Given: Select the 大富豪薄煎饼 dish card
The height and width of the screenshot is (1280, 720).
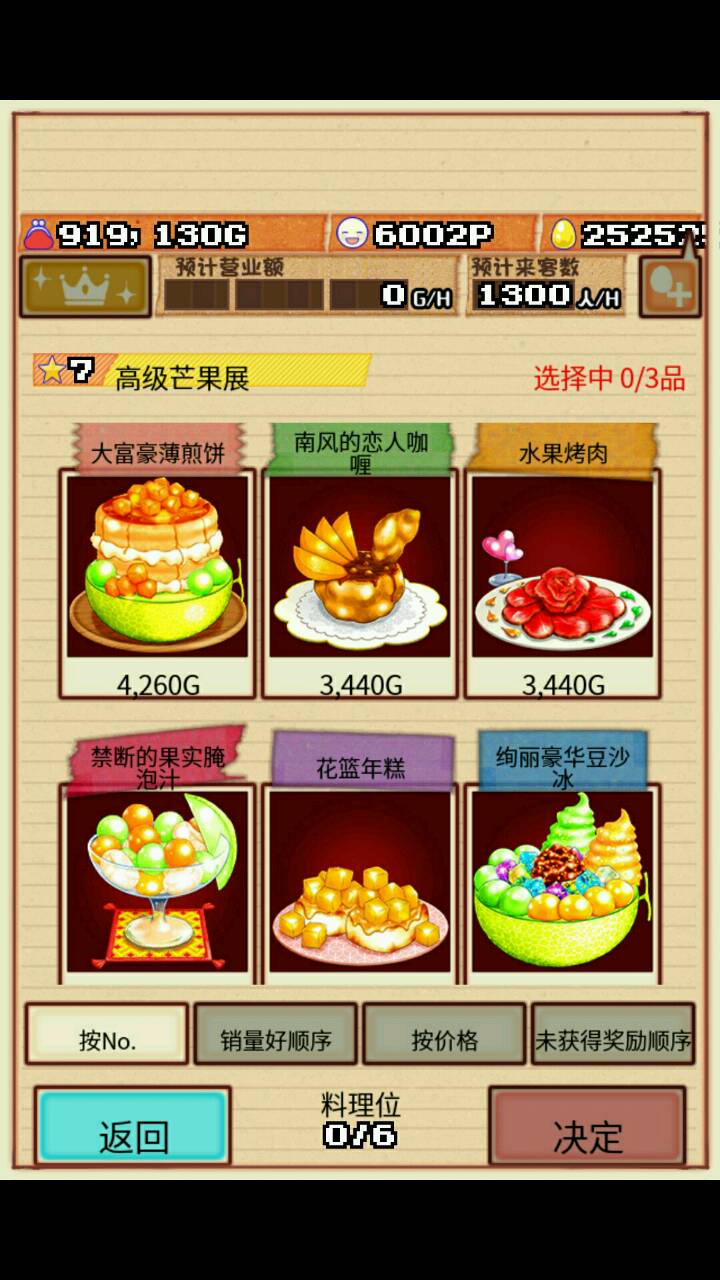Looking at the screenshot, I should click(158, 566).
